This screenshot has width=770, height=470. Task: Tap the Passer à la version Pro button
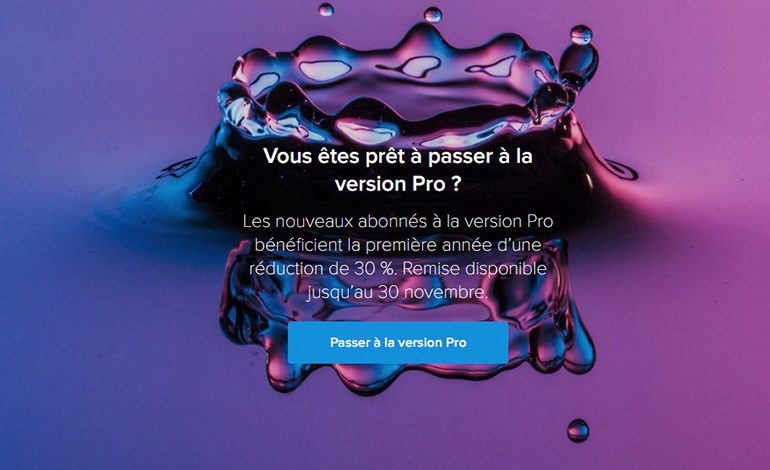click(398, 342)
